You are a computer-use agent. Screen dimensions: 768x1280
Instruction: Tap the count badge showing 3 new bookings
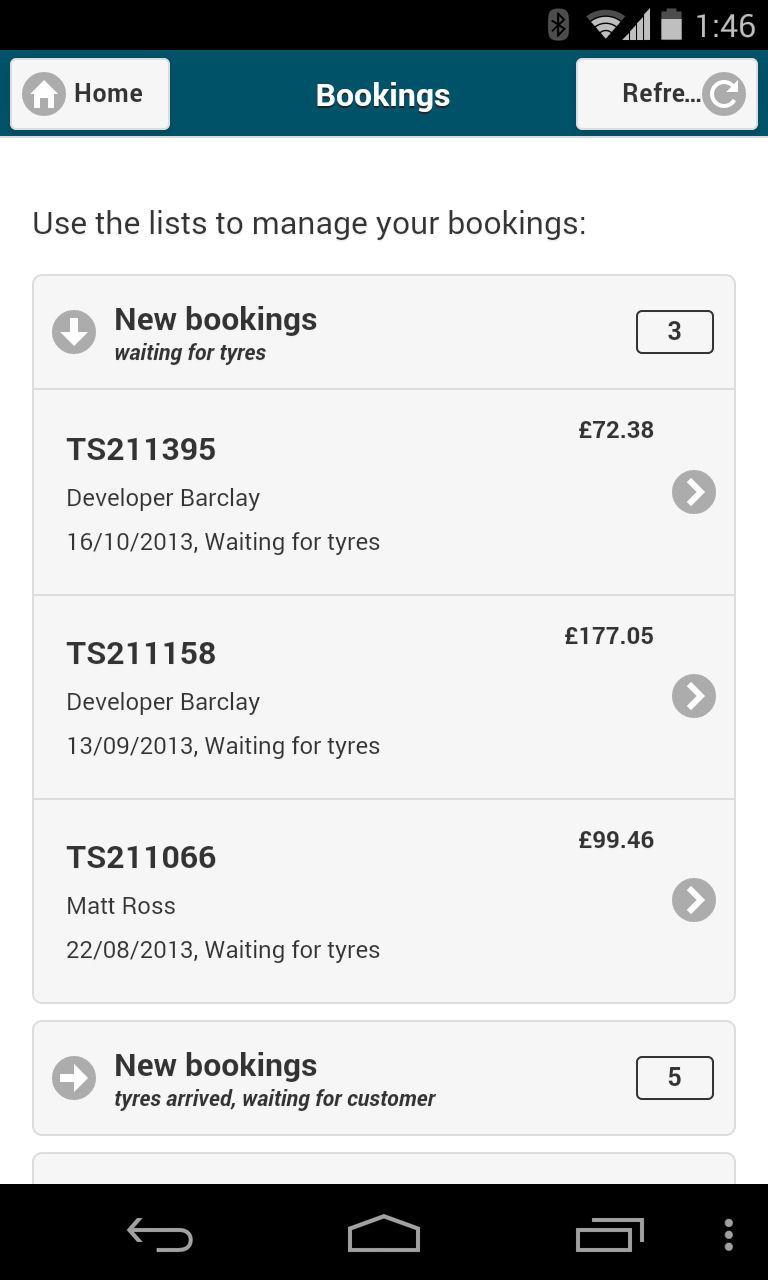[x=674, y=331]
